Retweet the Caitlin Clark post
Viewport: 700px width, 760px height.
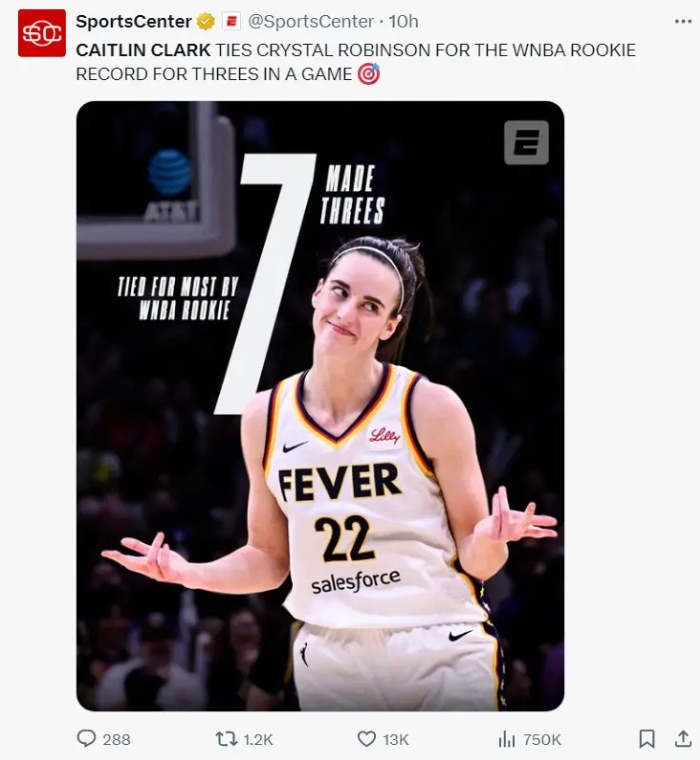tap(227, 739)
